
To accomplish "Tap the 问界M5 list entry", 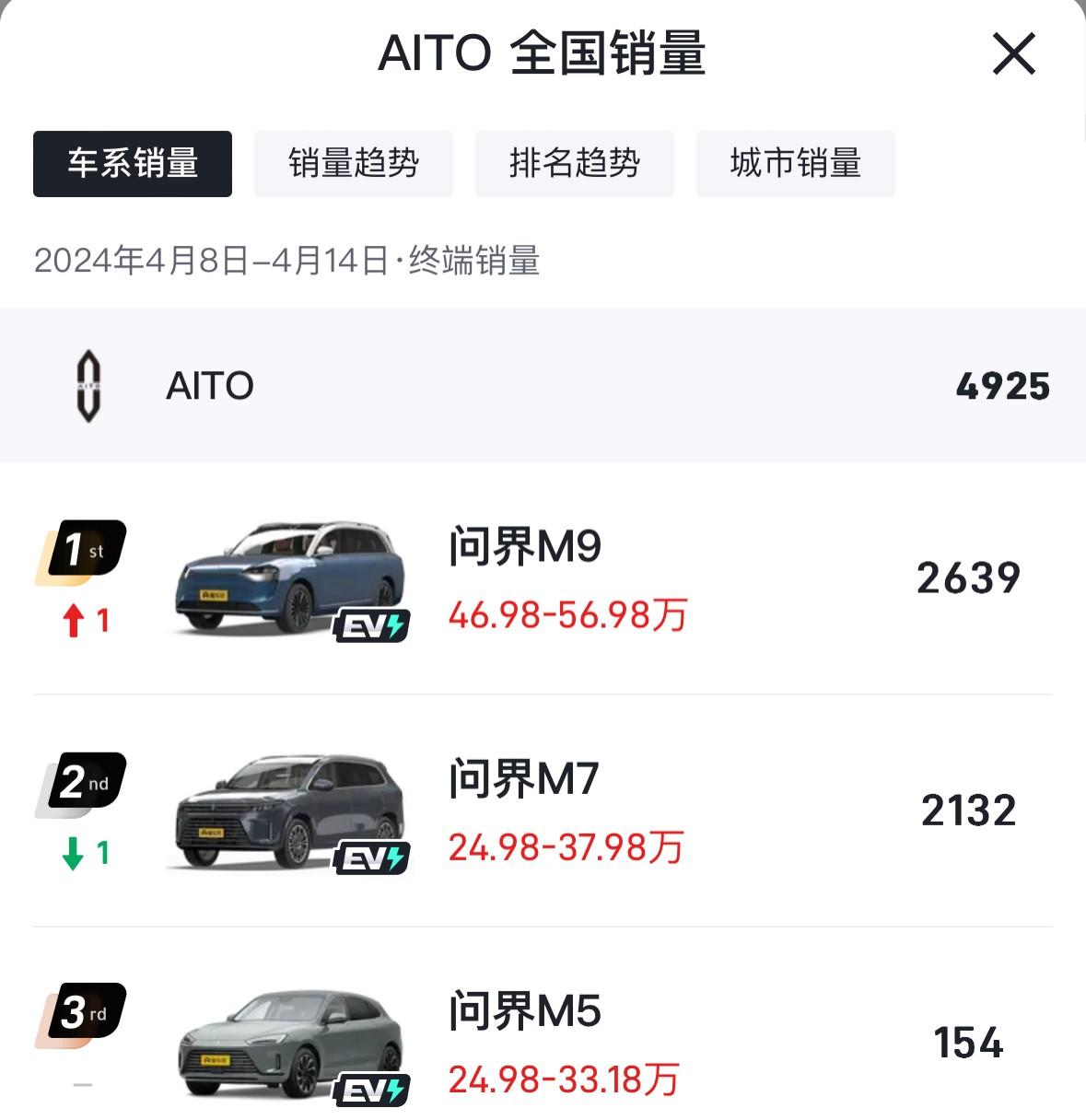I will pyautogui.click(x=543, y=1043).
